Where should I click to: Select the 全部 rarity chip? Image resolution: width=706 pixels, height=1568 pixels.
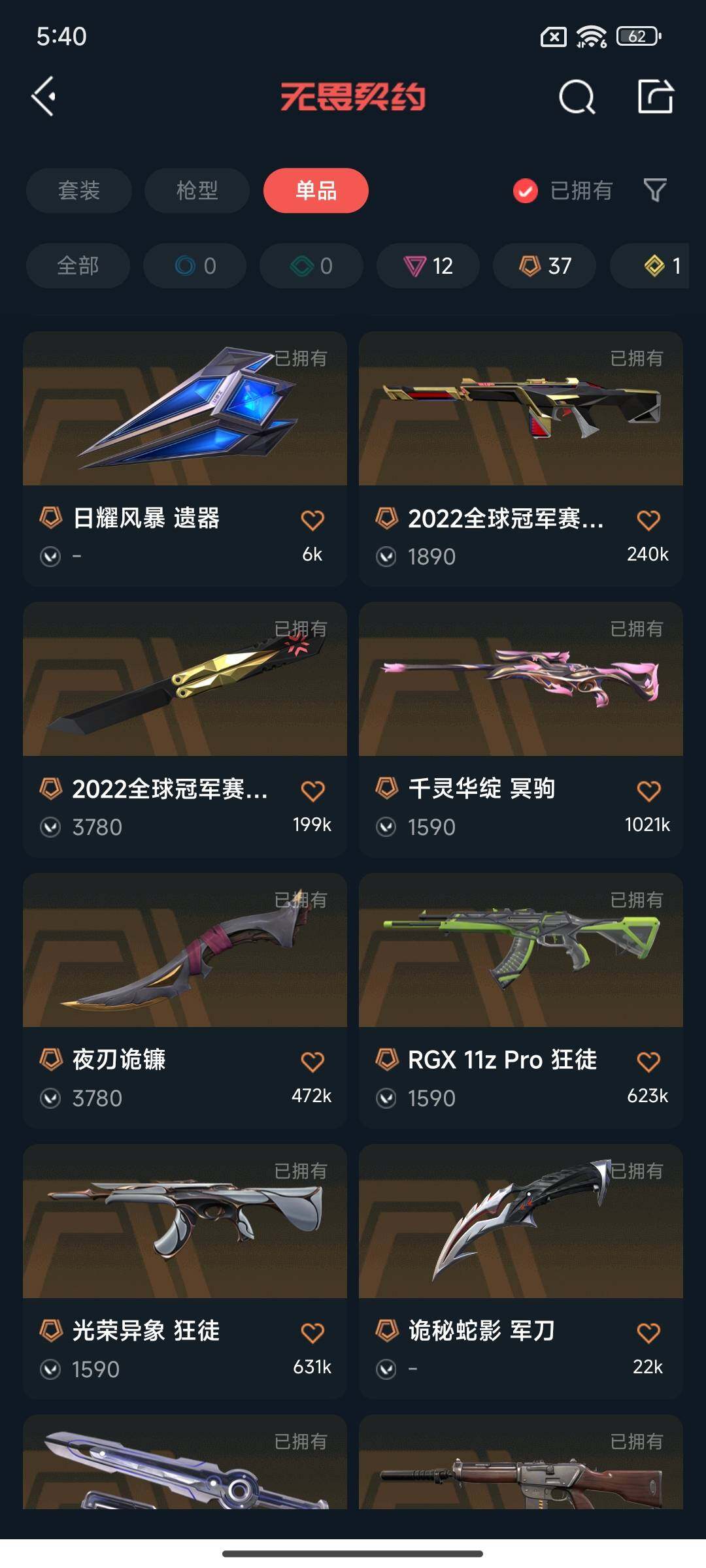[x=78, y=266]
